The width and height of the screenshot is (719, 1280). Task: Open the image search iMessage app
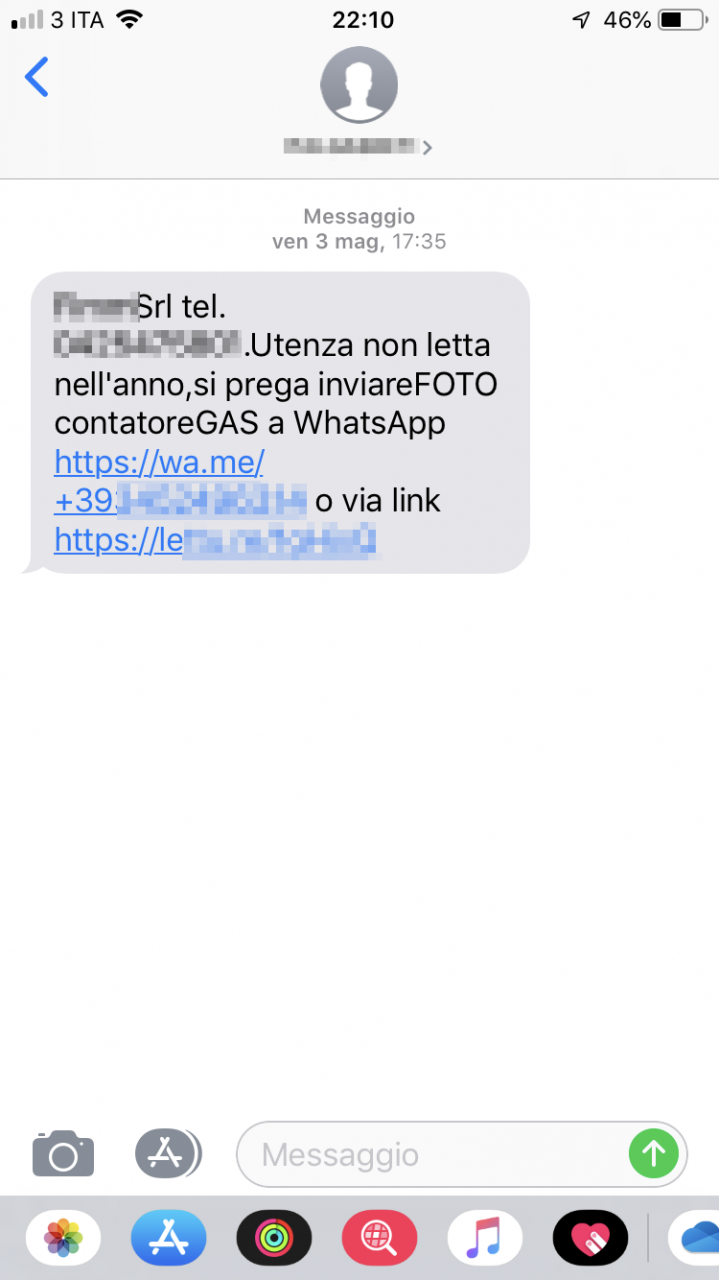pos(380,1239)
